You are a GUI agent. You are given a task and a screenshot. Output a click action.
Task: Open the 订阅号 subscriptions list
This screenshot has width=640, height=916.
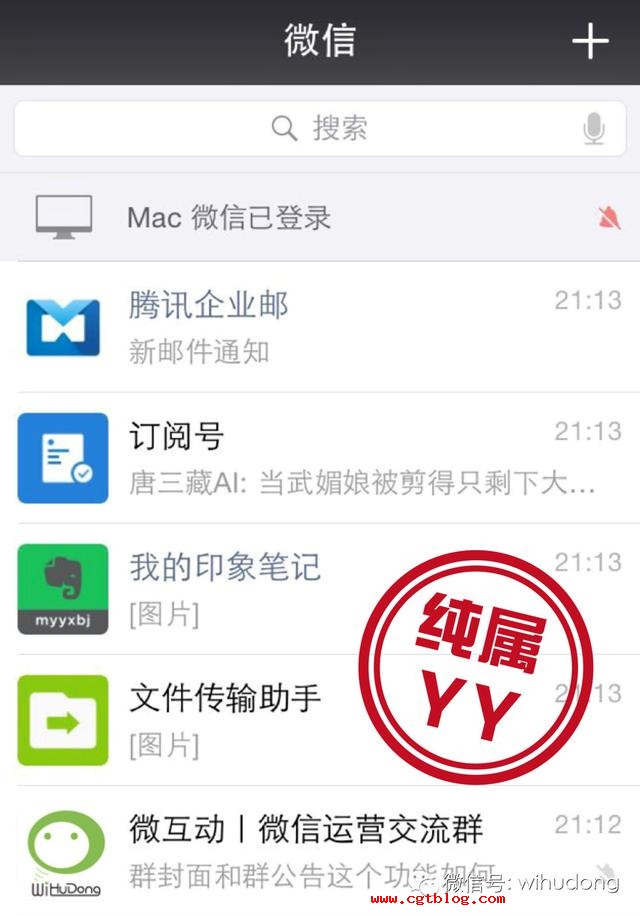point(320,458)
